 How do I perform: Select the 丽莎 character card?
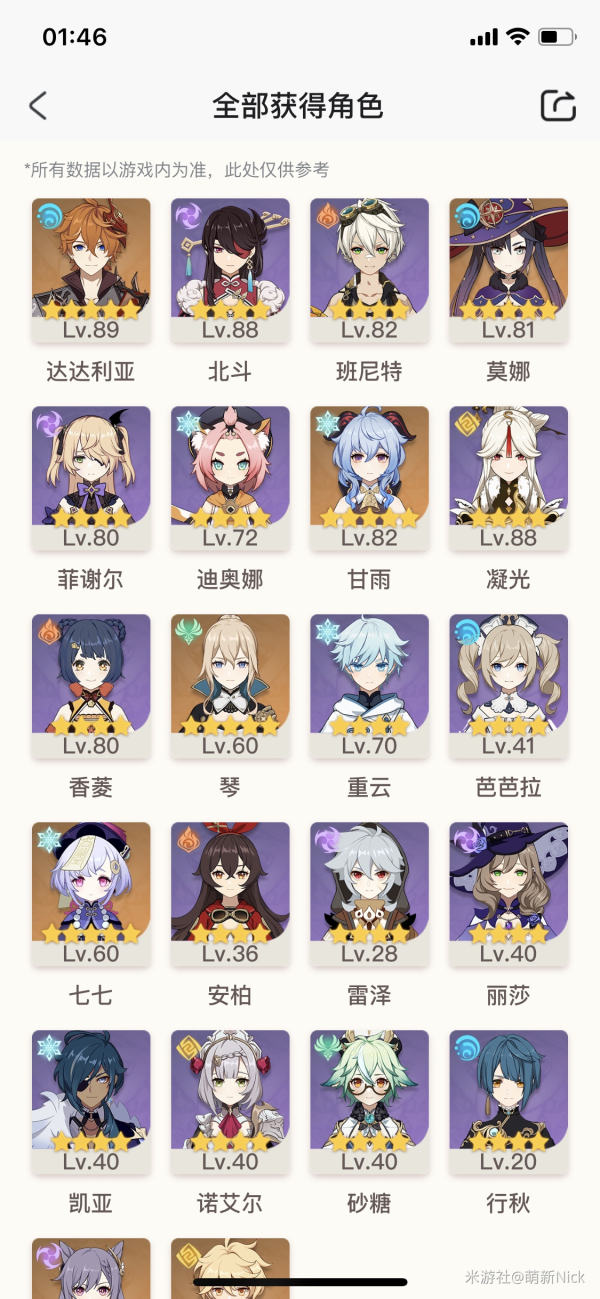508,894
